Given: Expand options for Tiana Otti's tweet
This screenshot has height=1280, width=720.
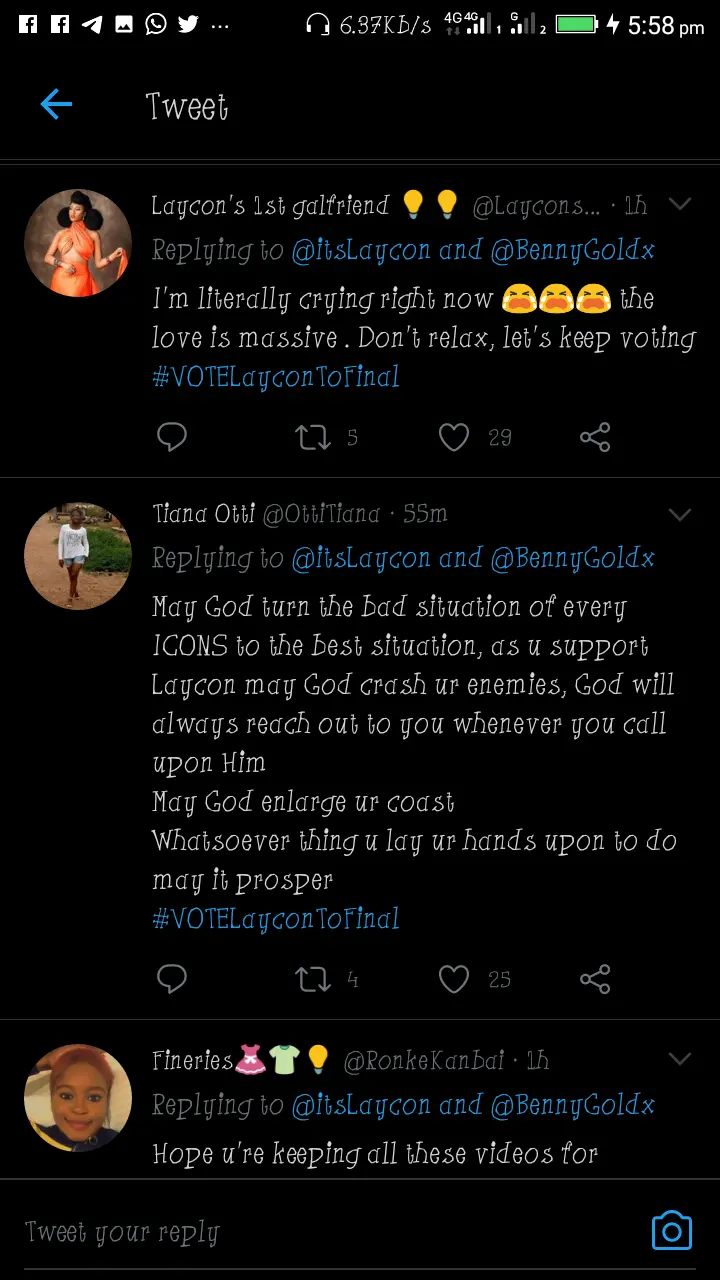Looking at the screenshot, I should 680,514.
